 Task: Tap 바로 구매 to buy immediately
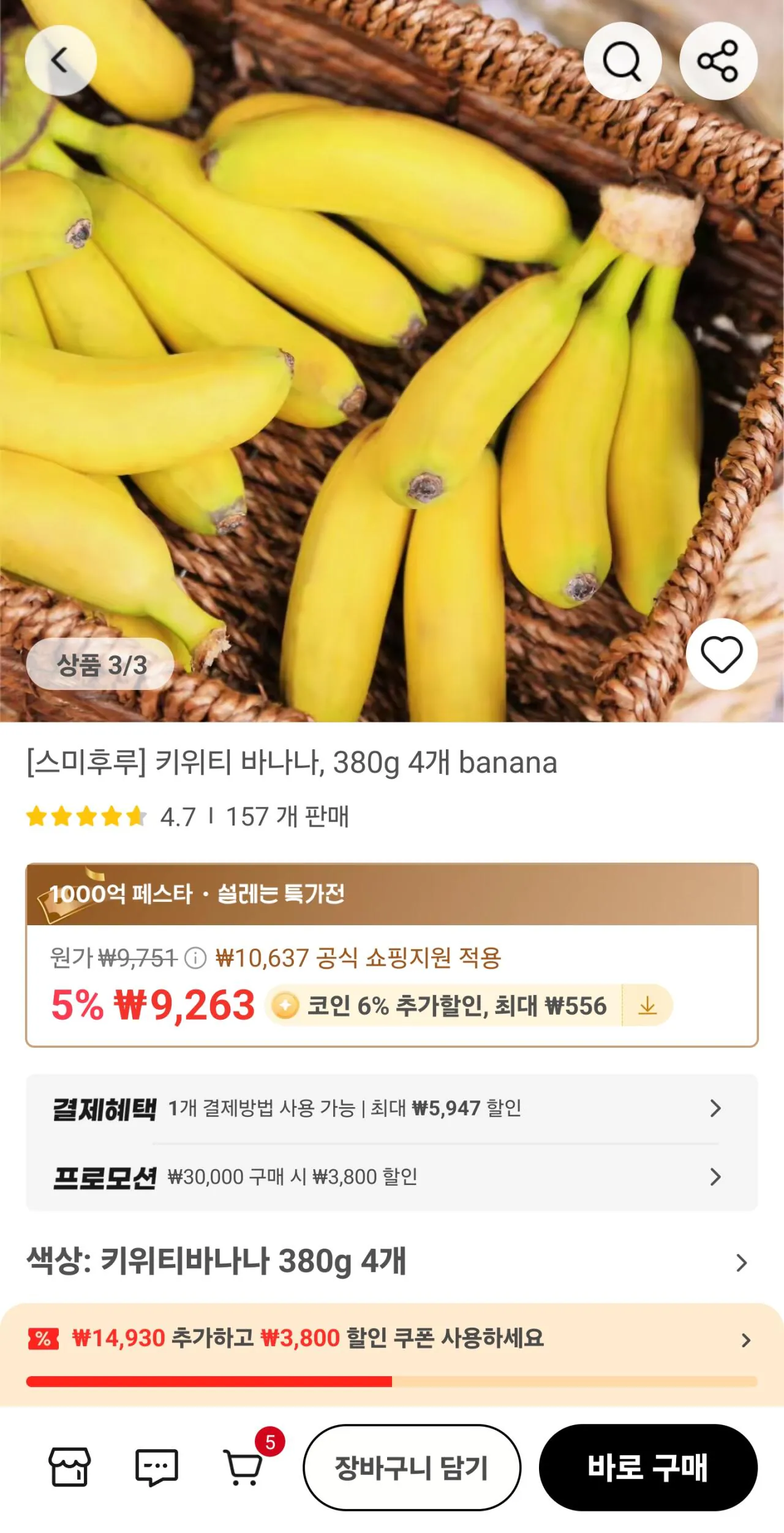point(651,1466)
